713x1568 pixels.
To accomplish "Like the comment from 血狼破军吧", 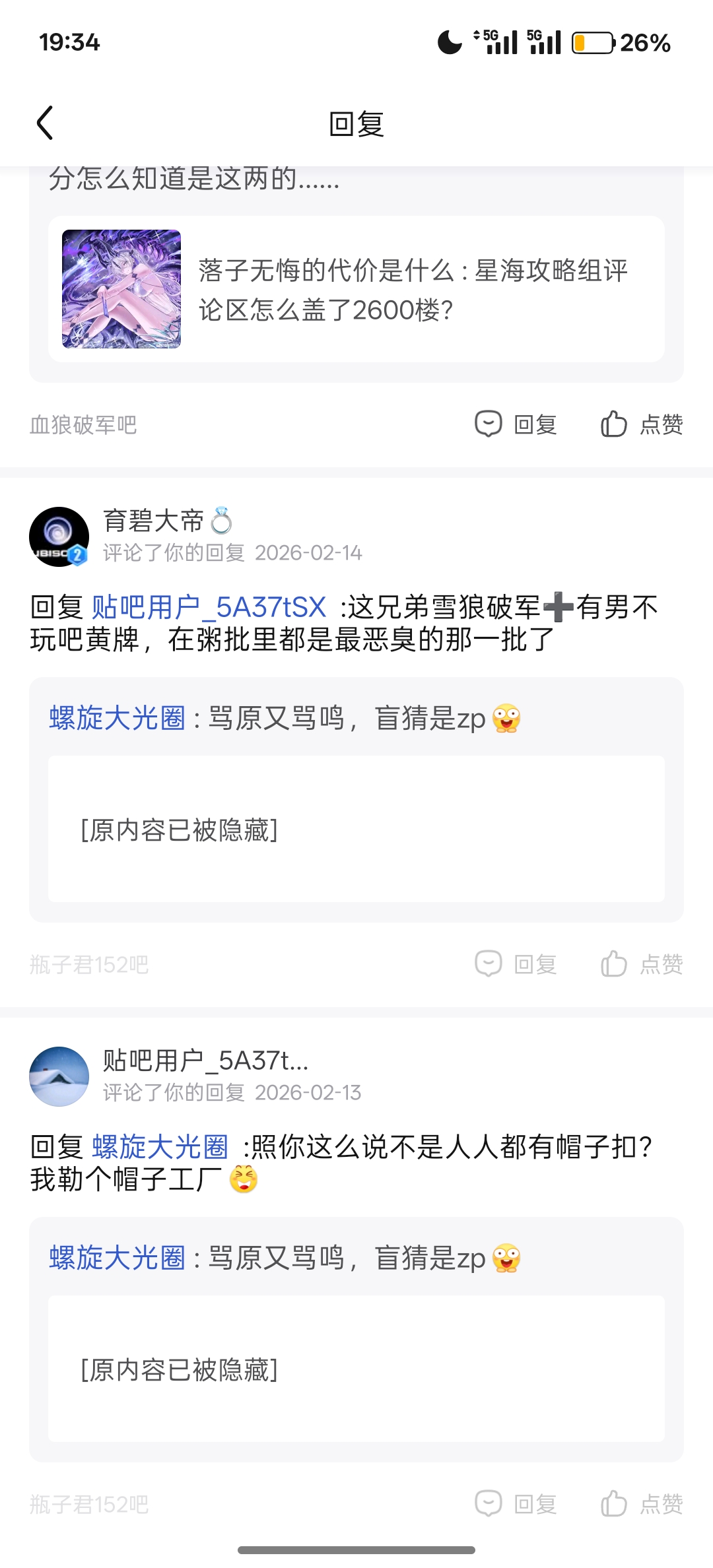I will tap(642, 424).
